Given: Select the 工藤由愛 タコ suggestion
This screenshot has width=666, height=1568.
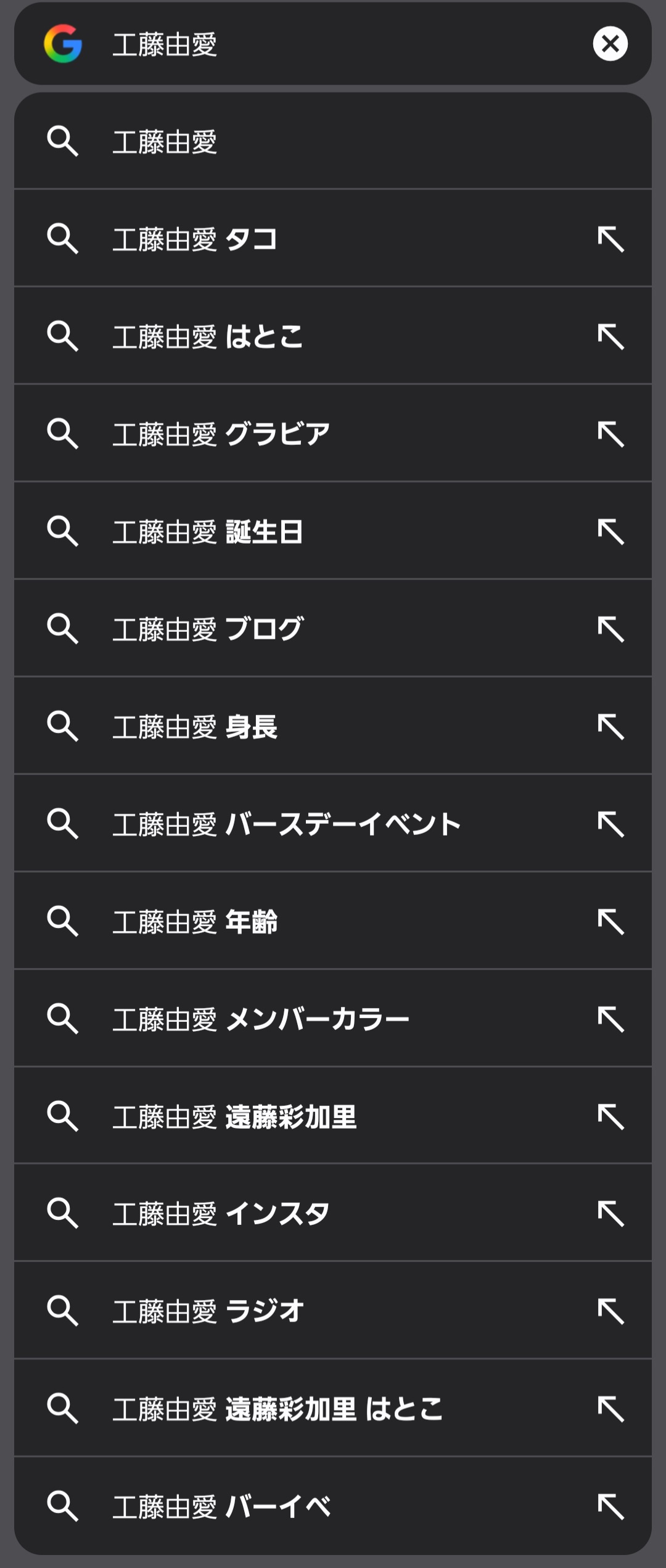Looking at the screenshot, I should pyautogui.click(x=333, y=239).
